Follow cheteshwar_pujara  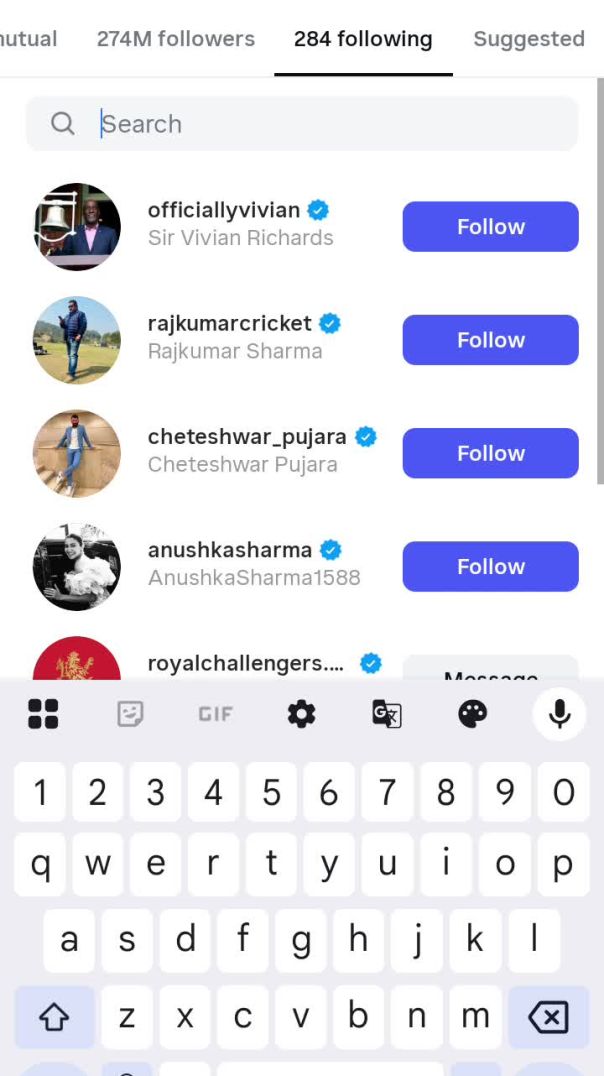click(x=490, y=453)
